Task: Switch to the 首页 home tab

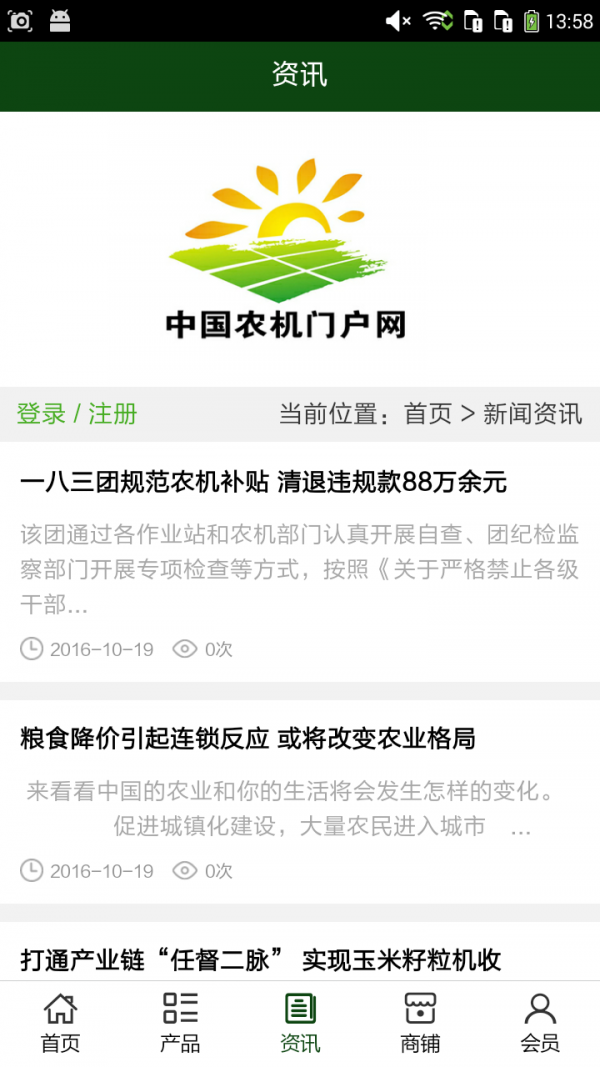Action: click(60, 1022)
